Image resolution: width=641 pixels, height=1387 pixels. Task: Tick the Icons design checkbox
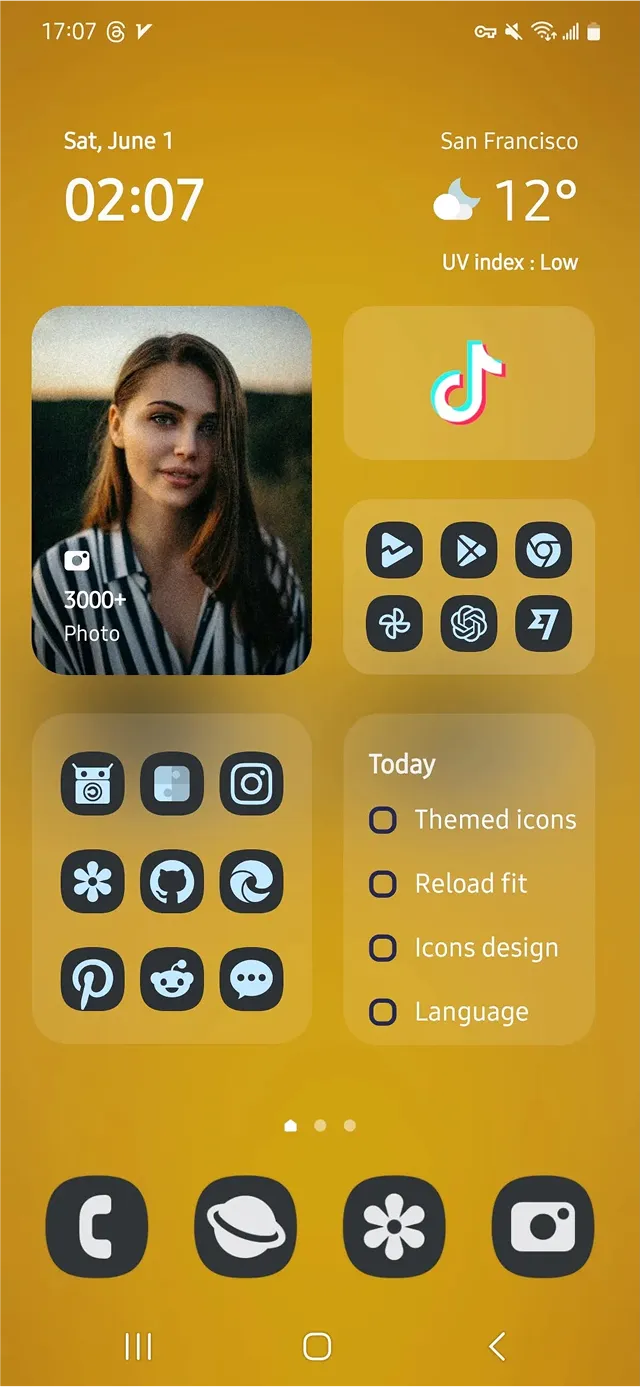pyautogui.click(x=383, y=948)
